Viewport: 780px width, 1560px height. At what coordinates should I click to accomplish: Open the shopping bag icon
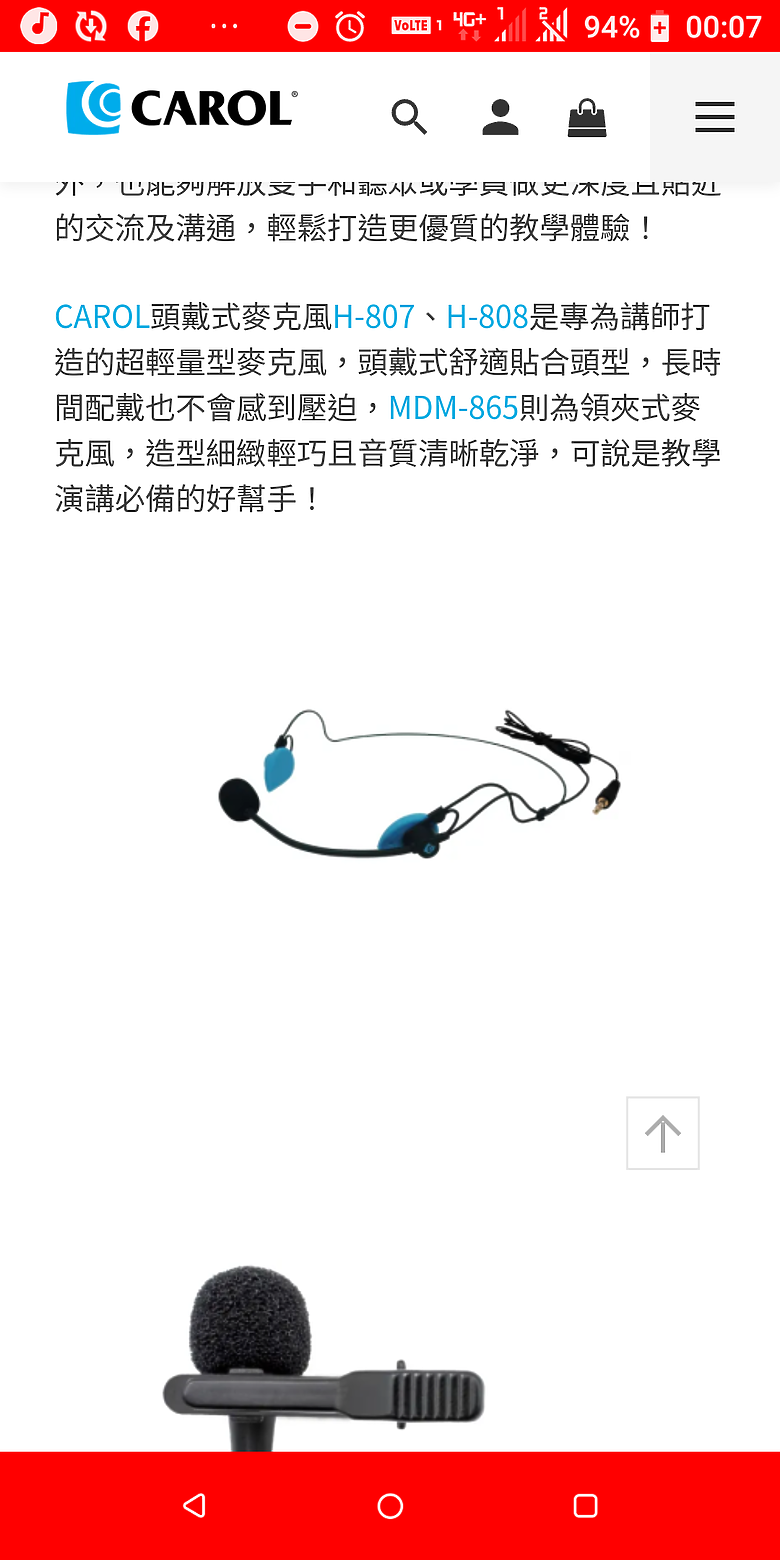[587, 117]
